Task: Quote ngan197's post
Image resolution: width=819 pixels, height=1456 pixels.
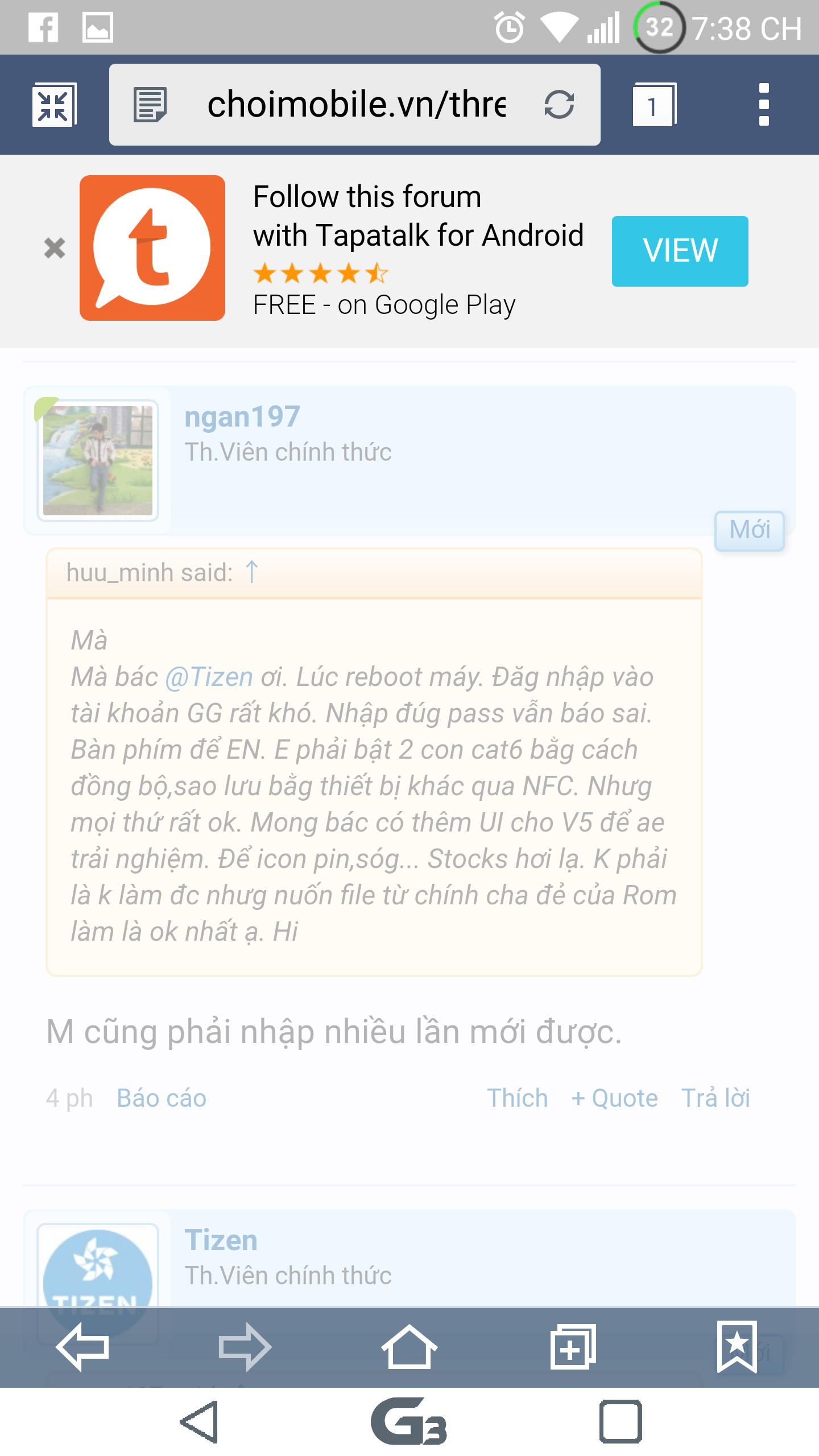Action: pos(614,1098)
